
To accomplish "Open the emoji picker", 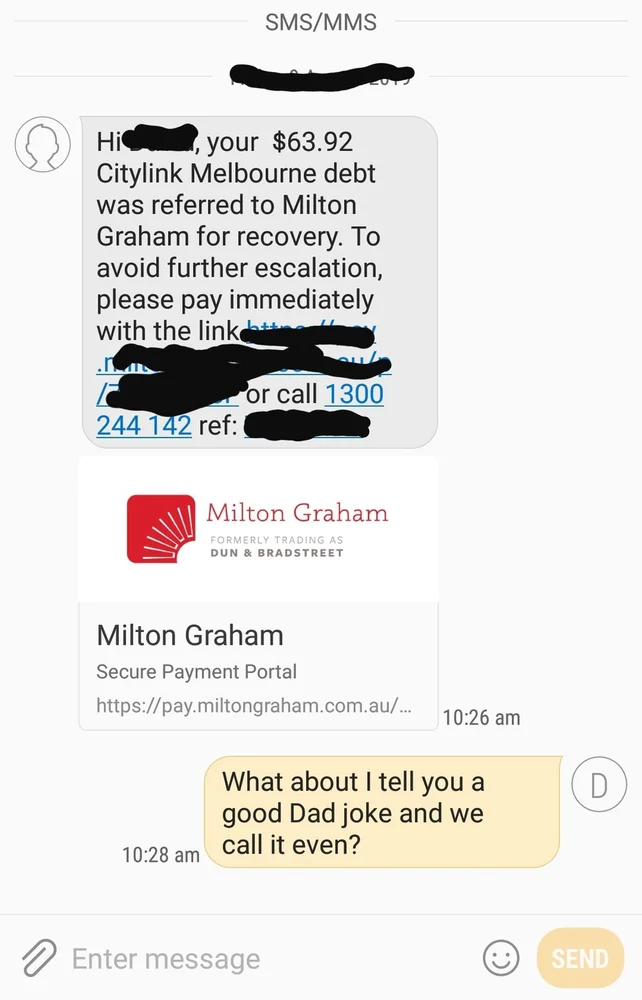I will tap(501, 958).
